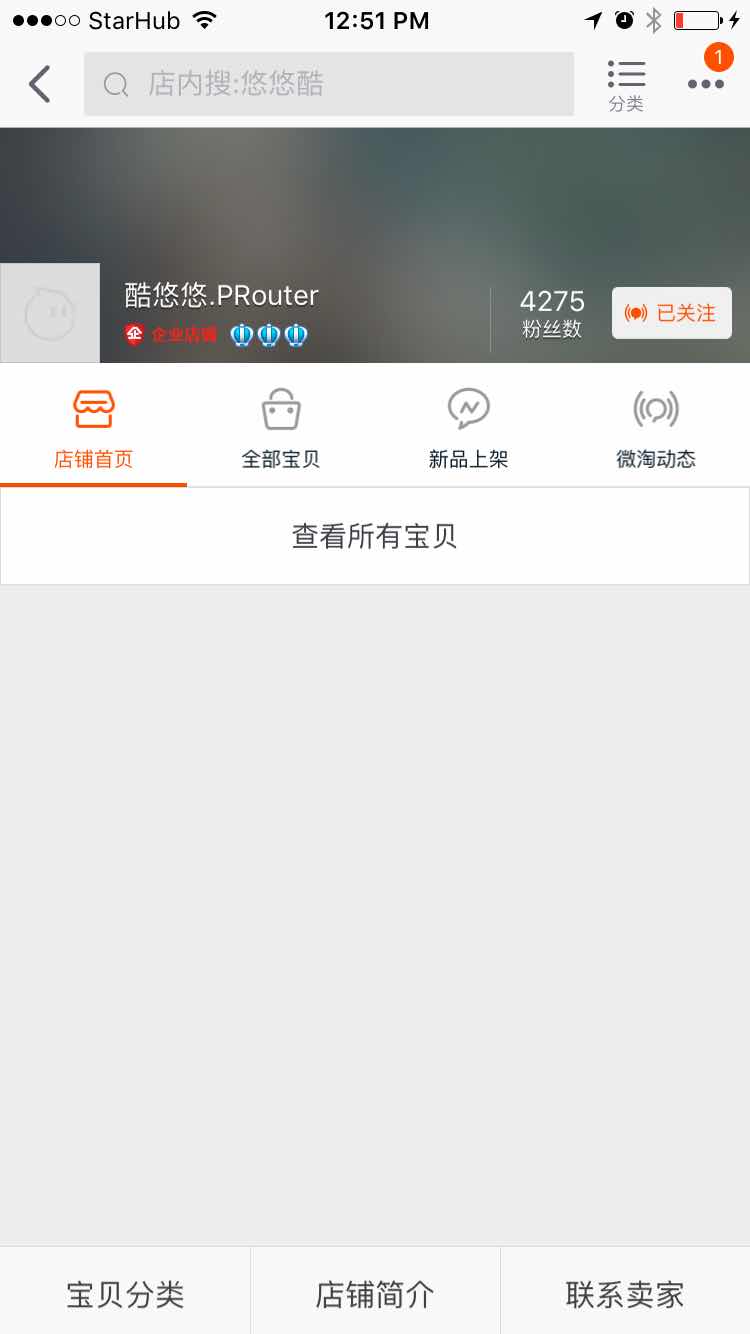The width and height of the screenshot is (750, 1334).
Task: Open the shop avatar image
Action: [50, 313]
